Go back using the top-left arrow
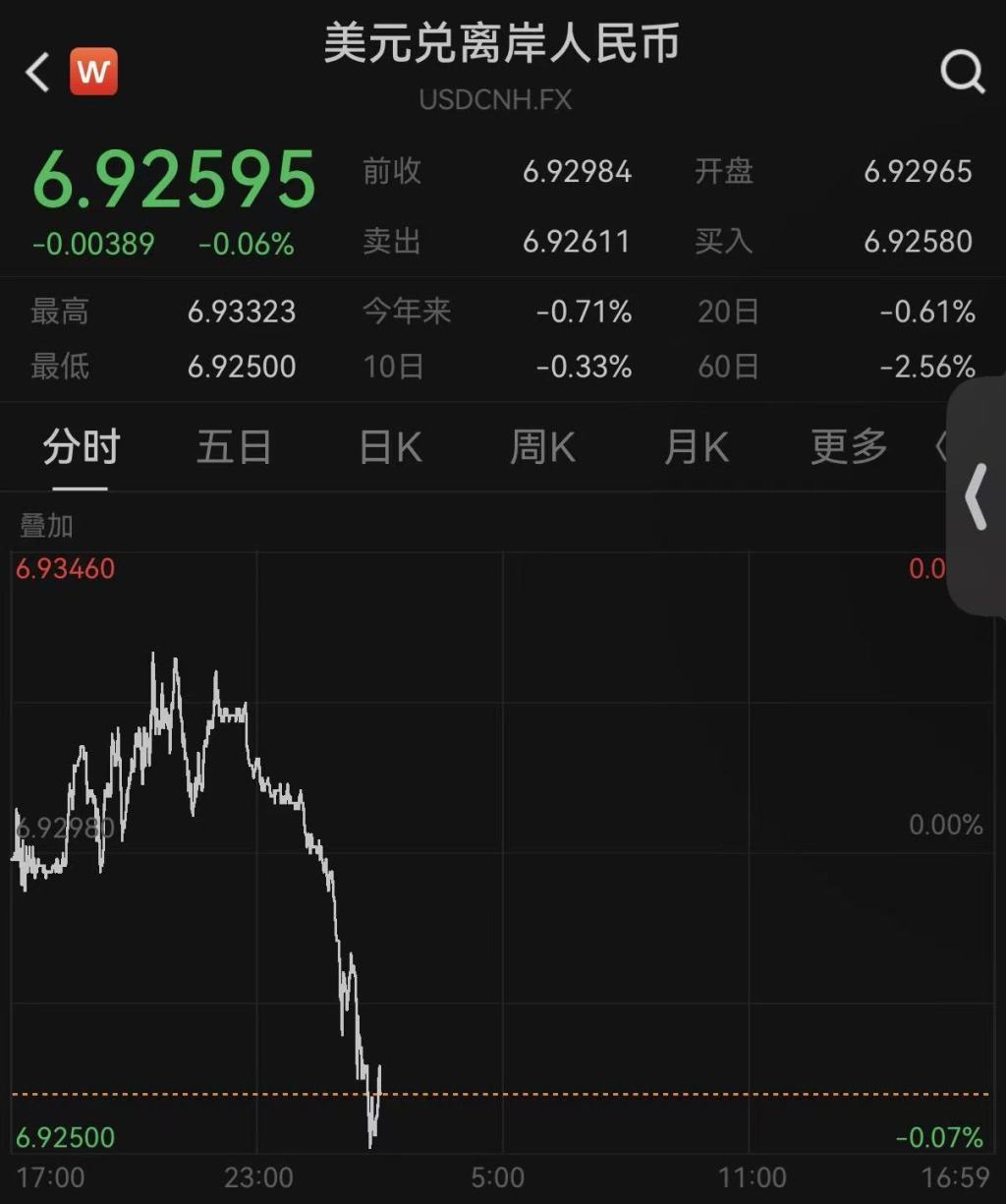The height and width of the screenshot is (1204, 1006). point(37,73)
